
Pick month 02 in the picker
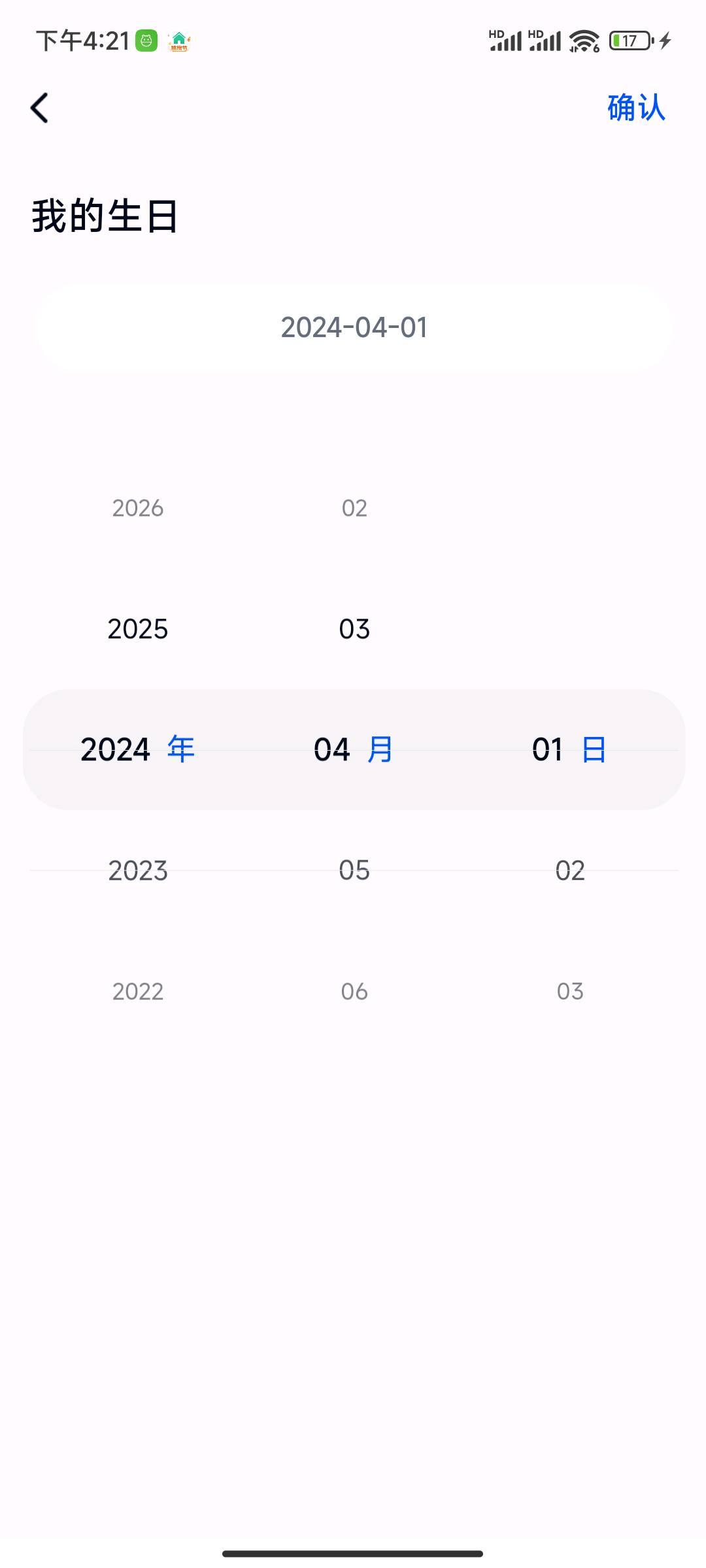354,508
